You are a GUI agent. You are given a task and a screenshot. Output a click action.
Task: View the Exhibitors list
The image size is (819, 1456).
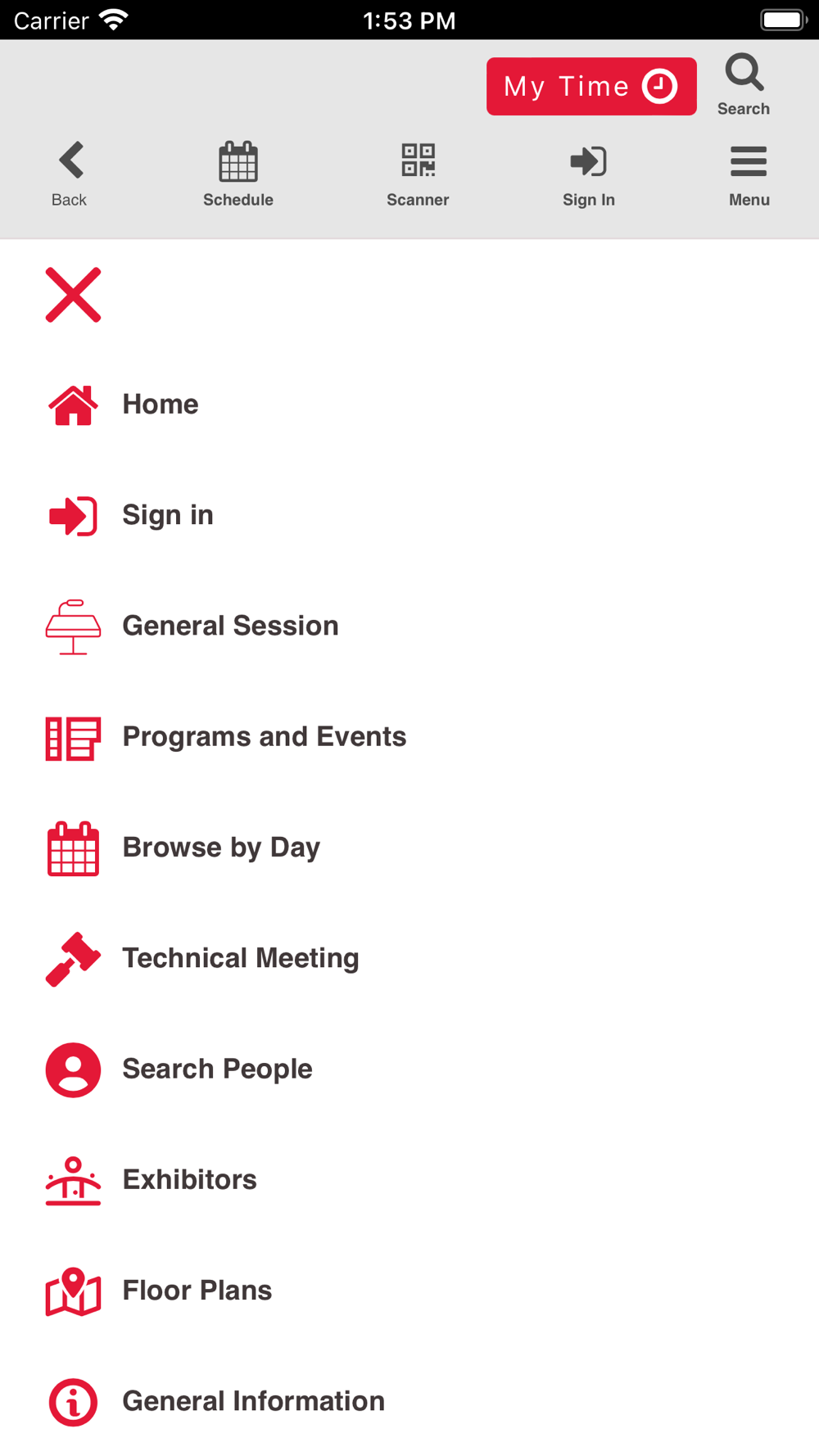tap(409, 1180)
